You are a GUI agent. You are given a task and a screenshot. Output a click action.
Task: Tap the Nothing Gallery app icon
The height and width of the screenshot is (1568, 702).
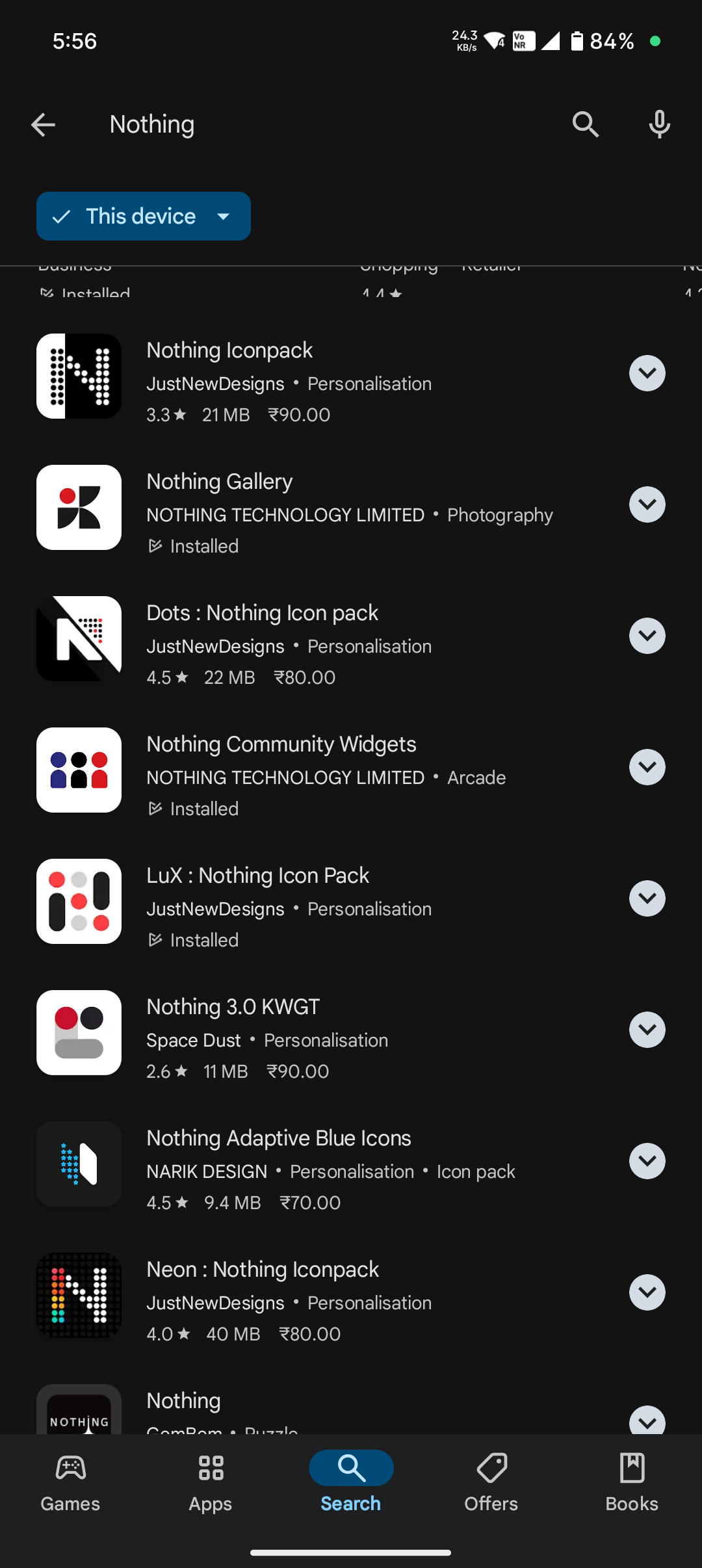78,507
